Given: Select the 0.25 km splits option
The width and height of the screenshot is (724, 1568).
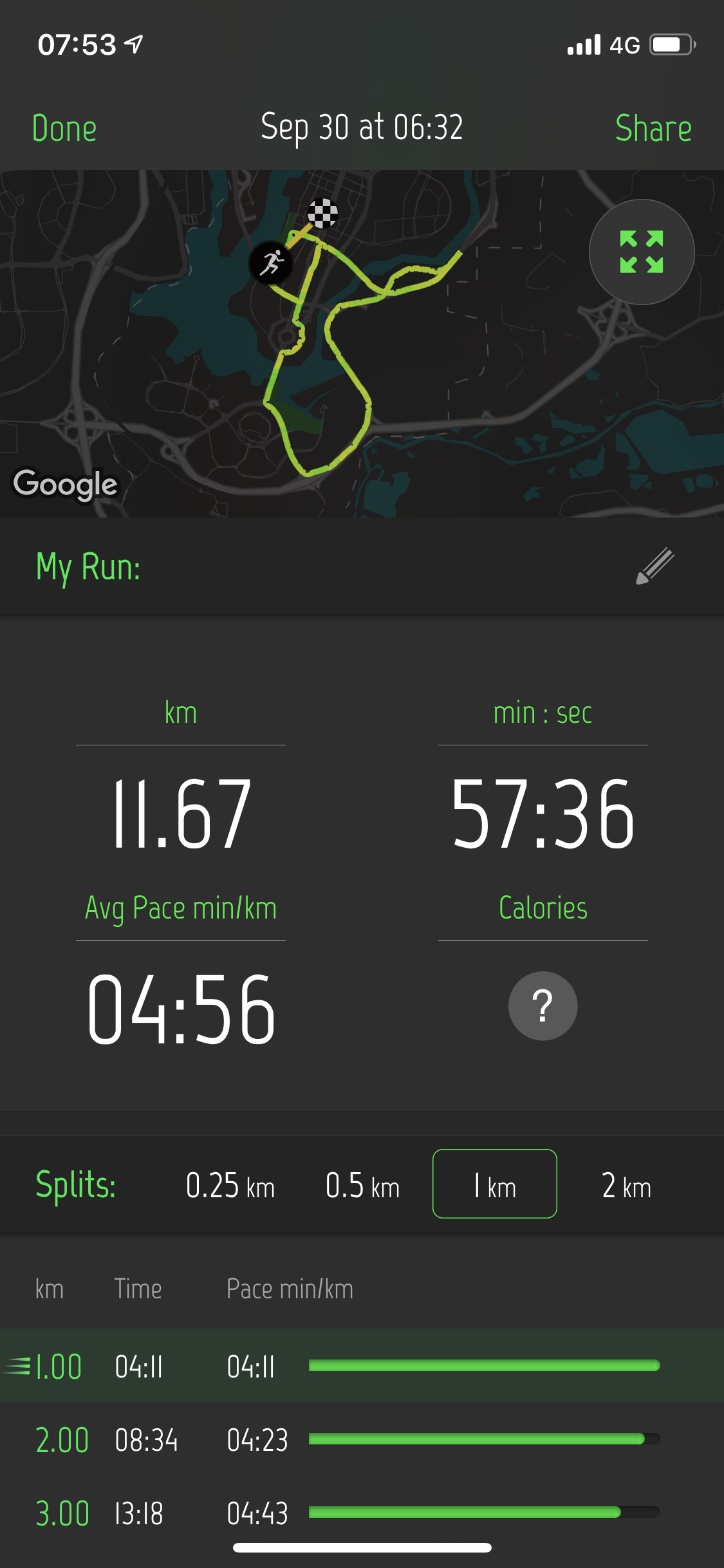Looking at the screenshot, I should [230, 1185].
